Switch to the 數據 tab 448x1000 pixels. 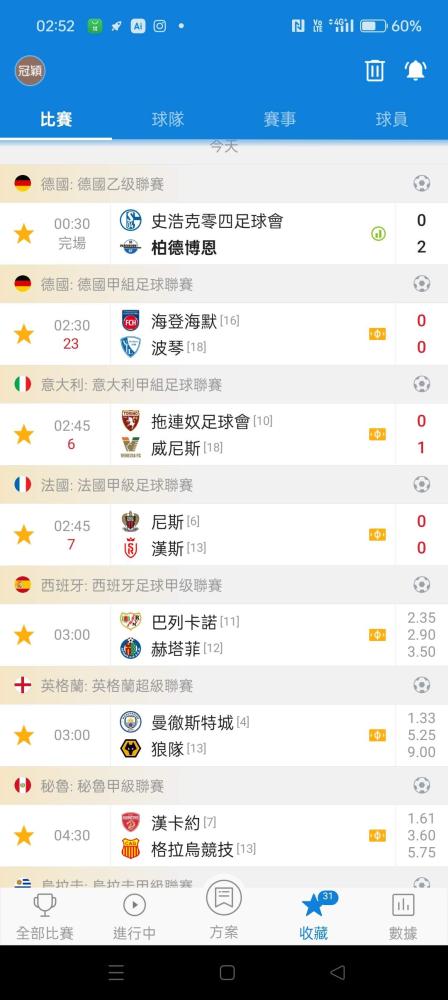(x=403, y=916)
